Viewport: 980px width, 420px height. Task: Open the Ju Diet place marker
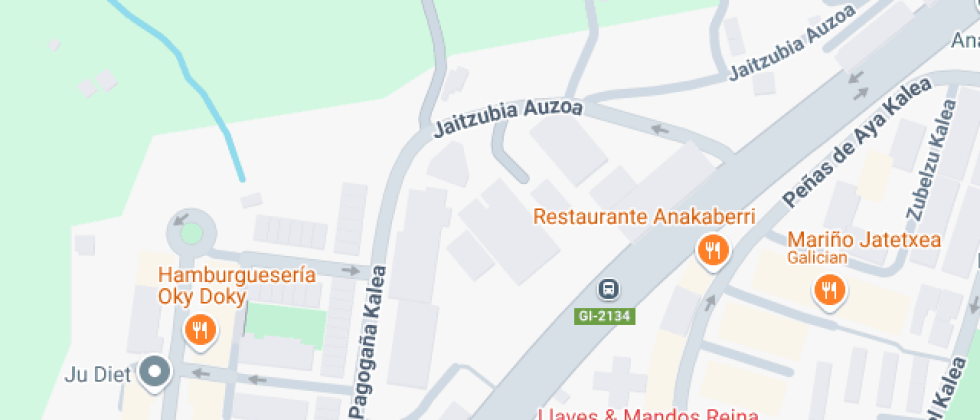155,372
